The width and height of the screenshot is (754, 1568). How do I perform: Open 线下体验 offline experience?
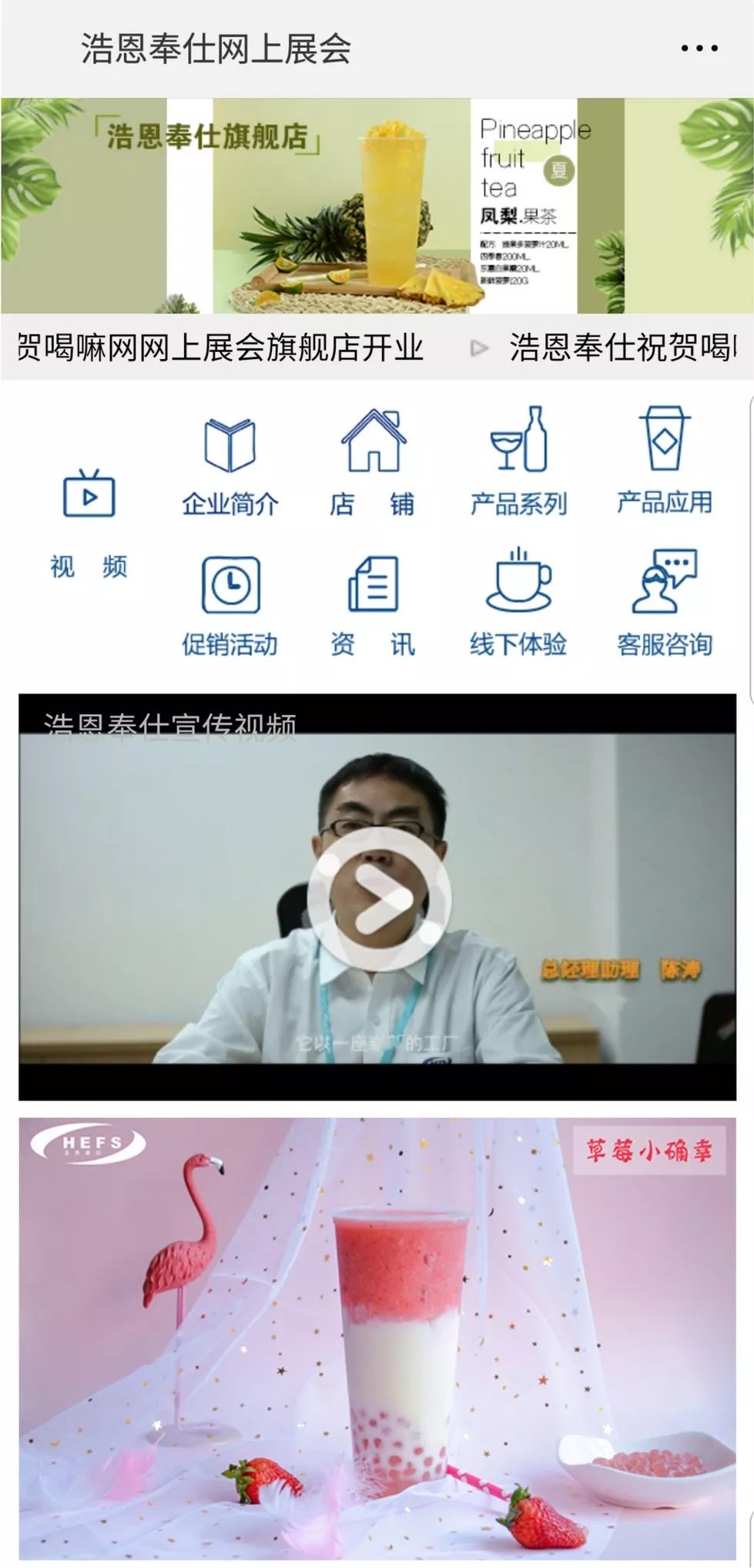[x=518, y=603]
